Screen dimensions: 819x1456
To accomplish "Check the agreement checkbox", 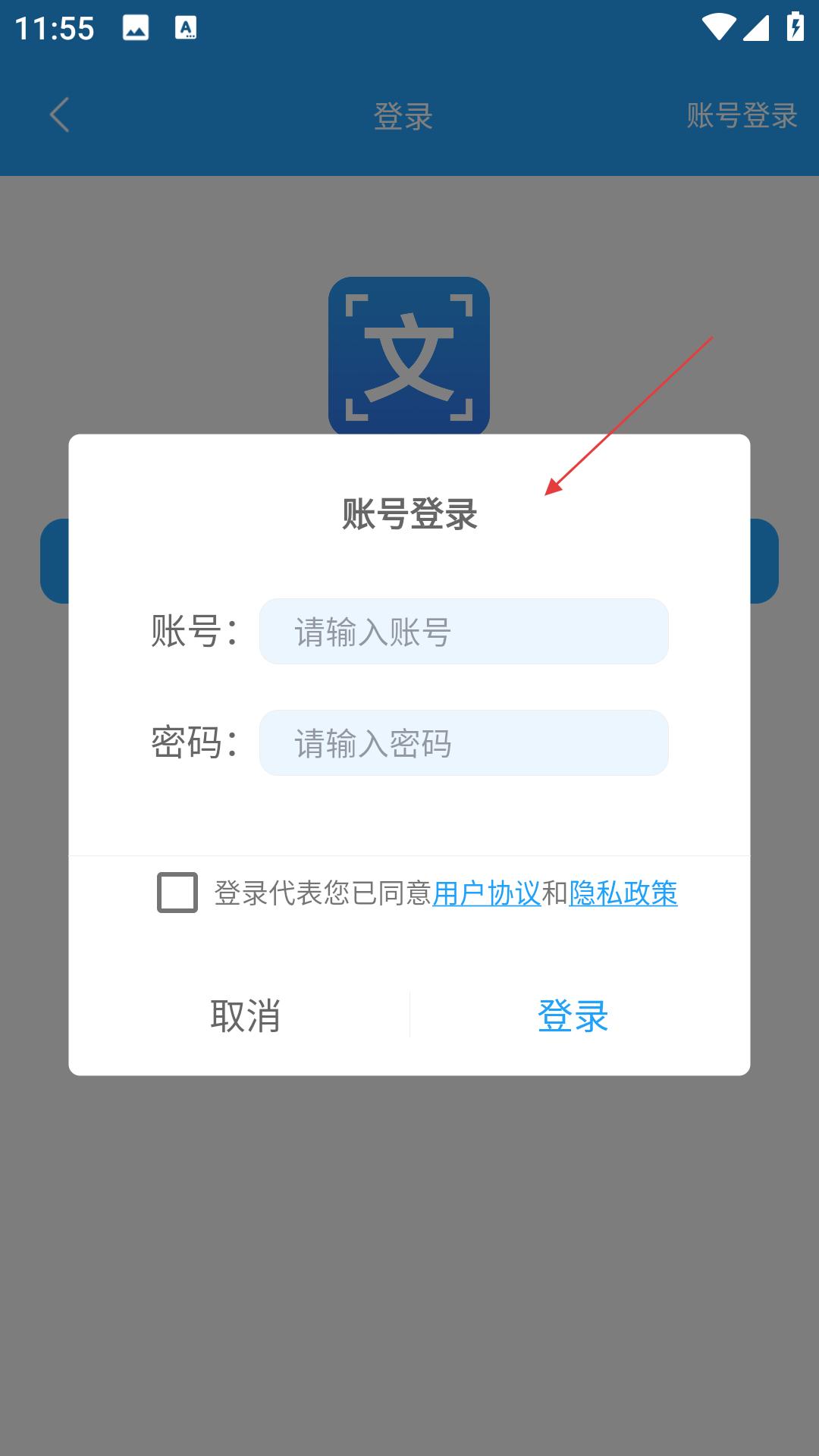I will click(177, 893).
